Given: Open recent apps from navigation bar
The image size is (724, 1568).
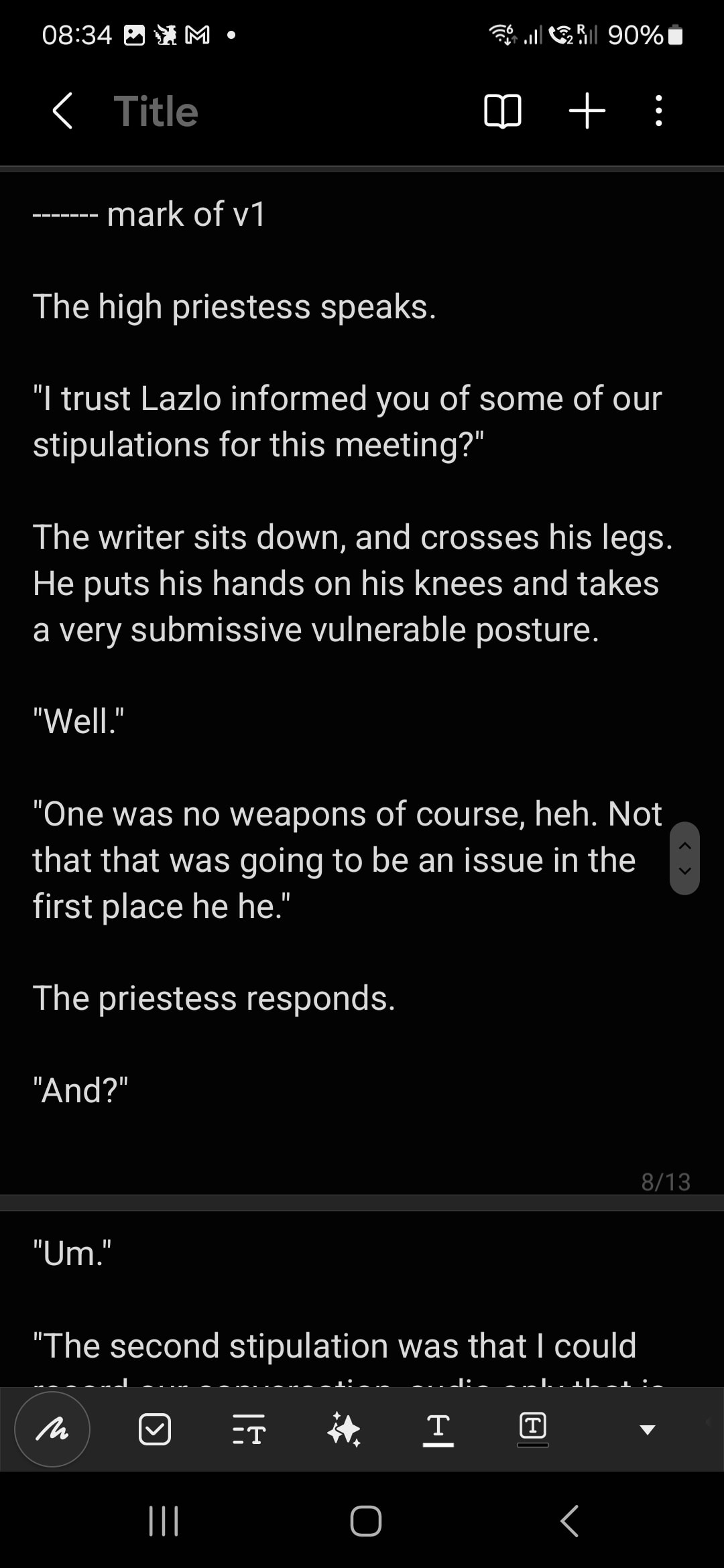Looking at the screenshot, I should click(x=164, y=1520).
